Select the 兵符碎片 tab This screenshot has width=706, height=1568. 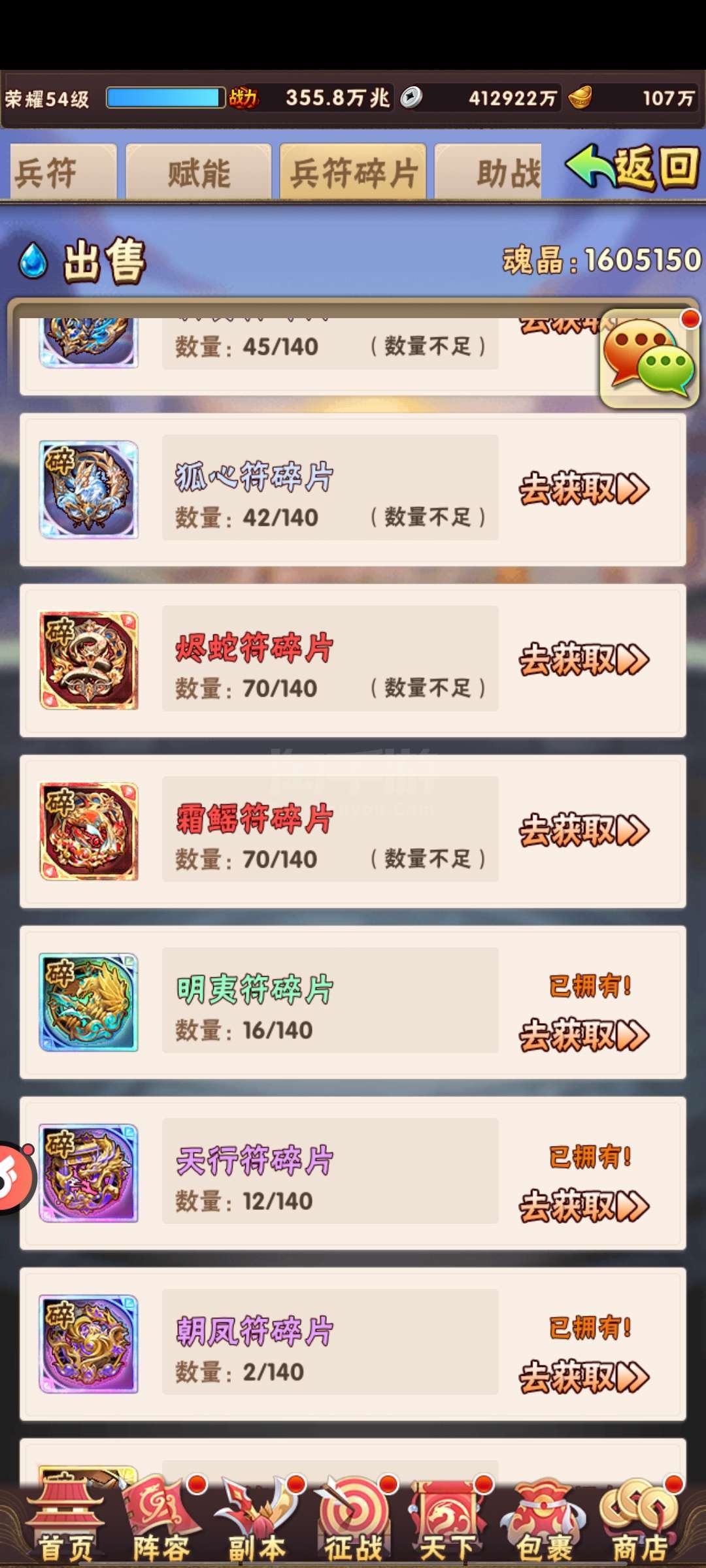point(353,172)
